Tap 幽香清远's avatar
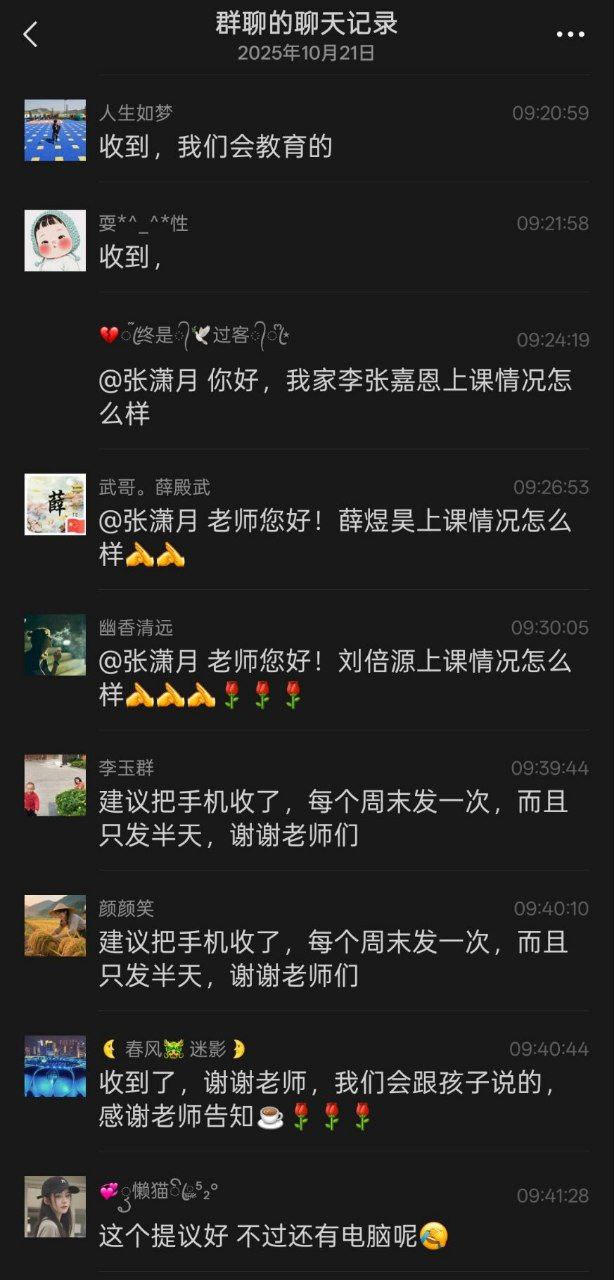This screenshot has width=614, height=1280. (x=55, y=645)
